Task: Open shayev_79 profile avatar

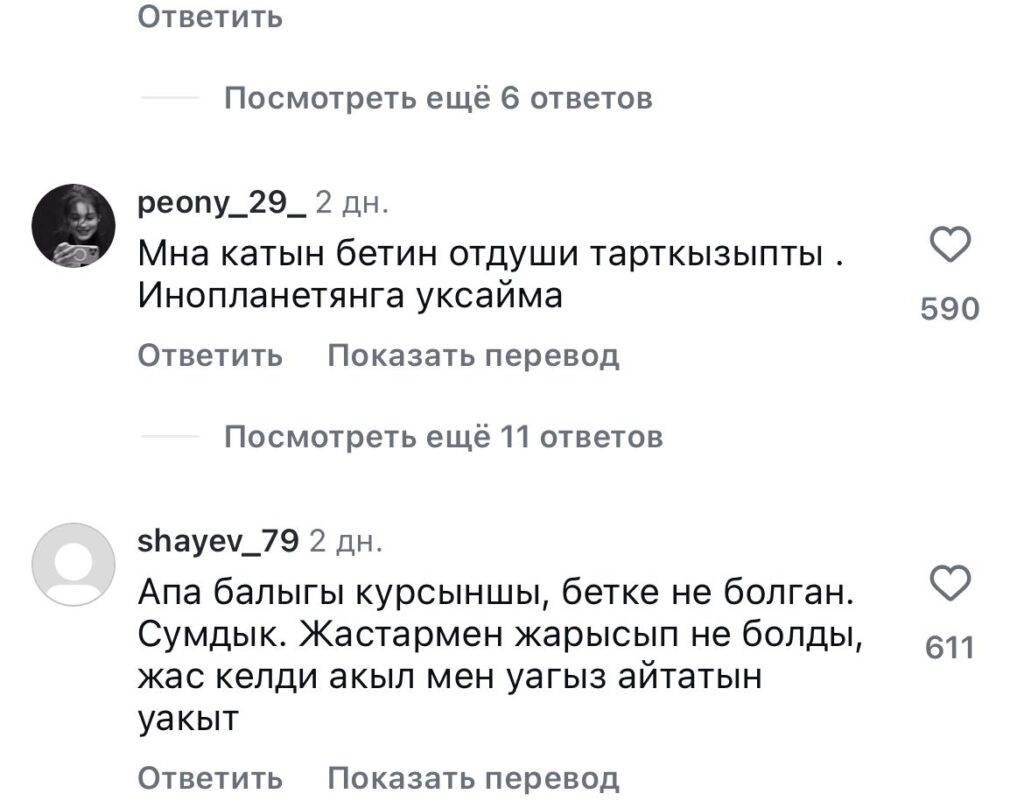Action: point(74,564)
